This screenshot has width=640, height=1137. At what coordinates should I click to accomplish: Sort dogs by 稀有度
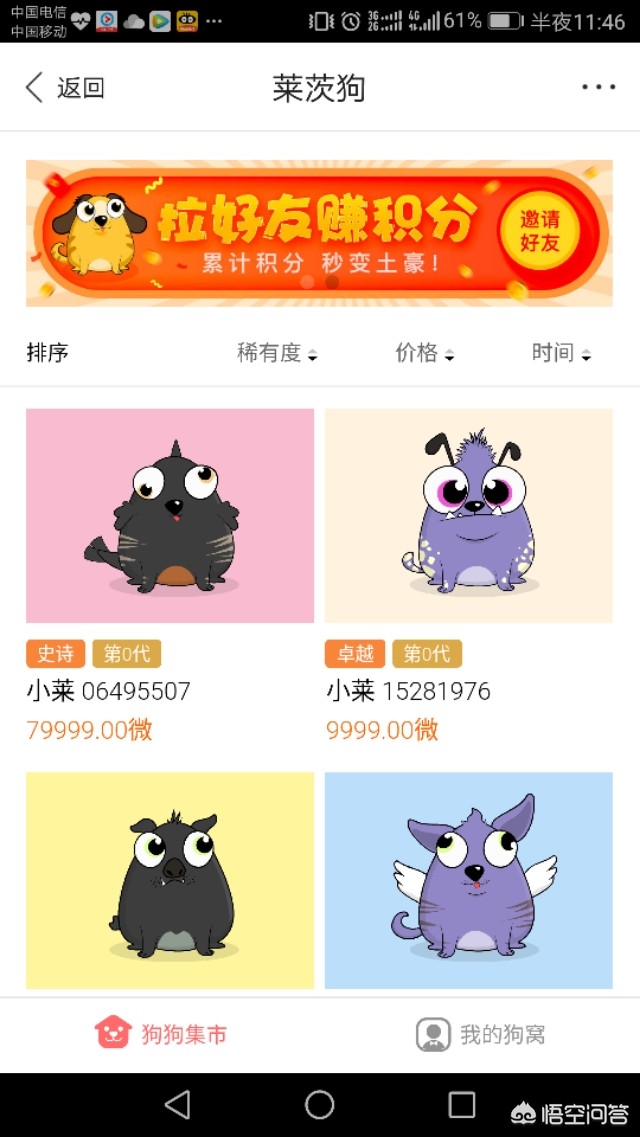pos(276,353)
